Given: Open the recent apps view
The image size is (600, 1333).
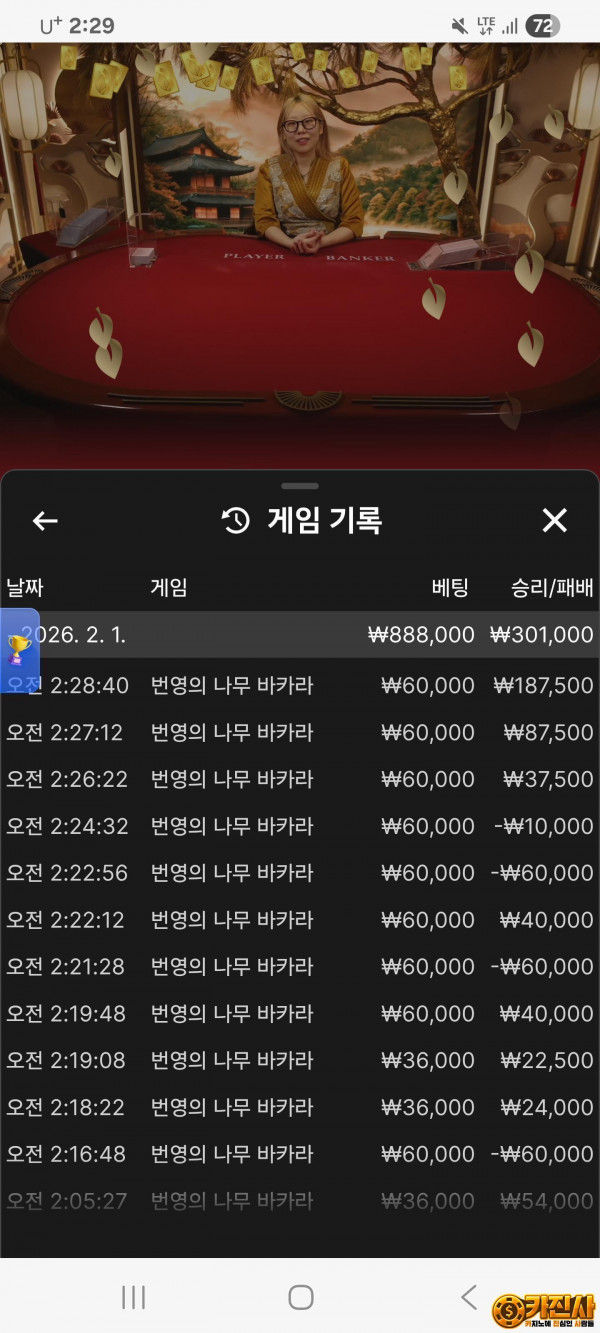Looking at the screenshot, I should click(x=133, y=1297).
